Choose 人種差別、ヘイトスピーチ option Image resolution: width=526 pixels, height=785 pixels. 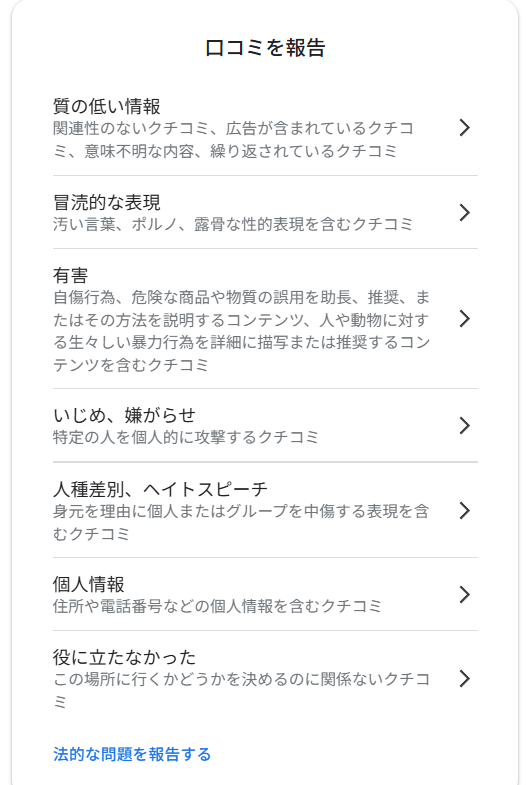coord(265,510)
